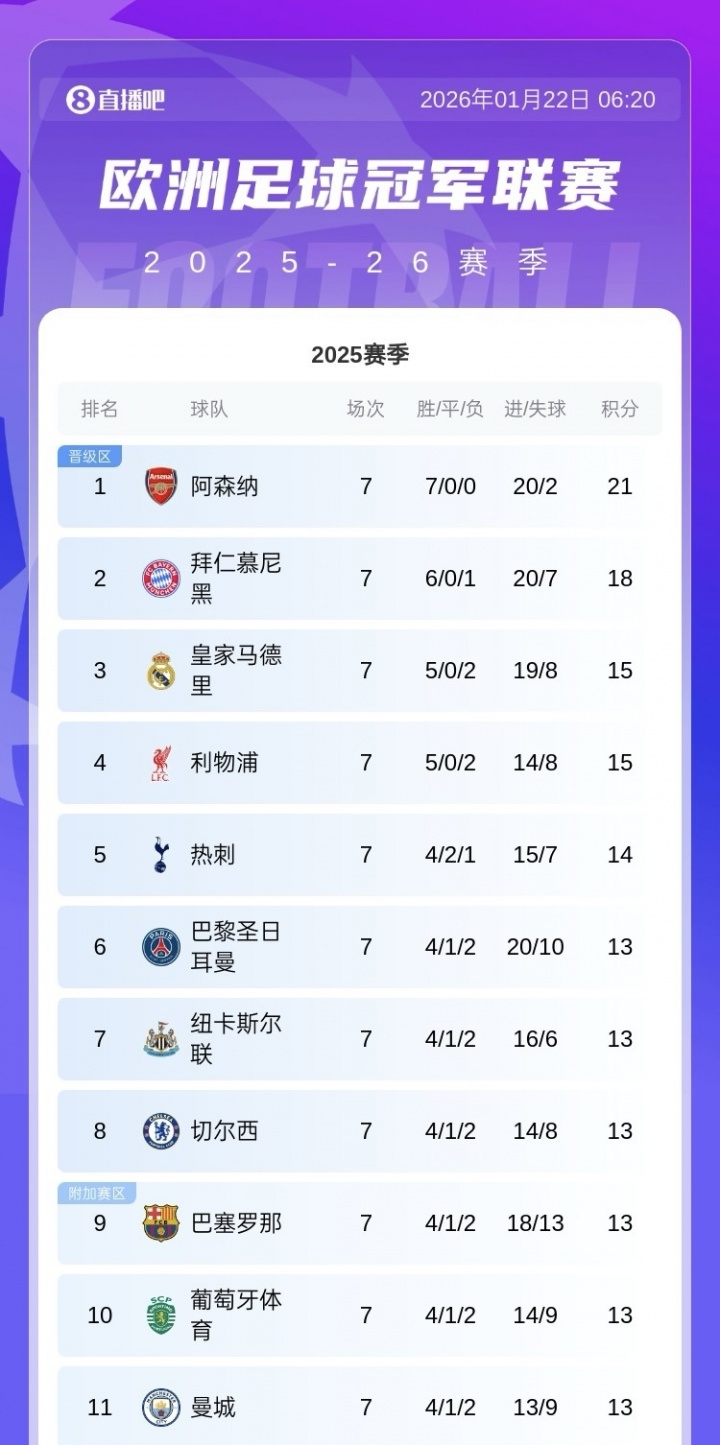Click the Chelsea club logo
720x1445 pixels.
[x=160, y=1131]
